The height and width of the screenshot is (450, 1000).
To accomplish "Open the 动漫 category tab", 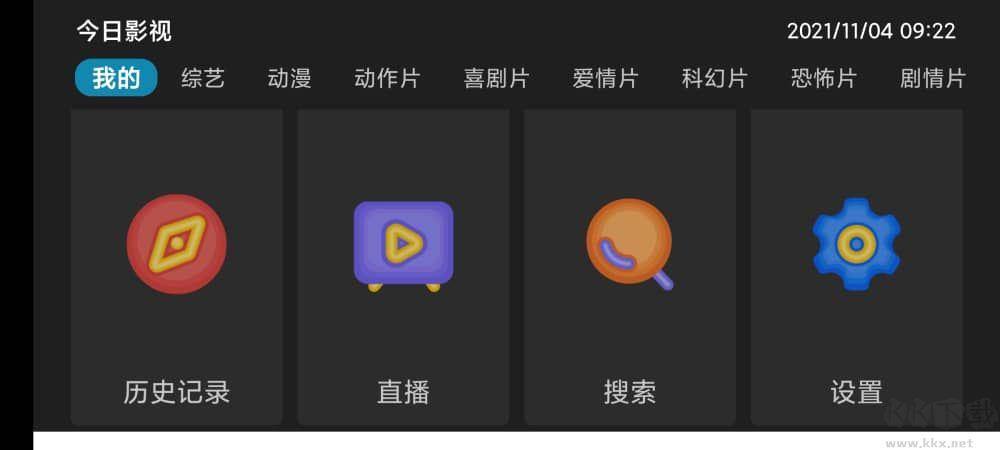I will tap(290, 78).
